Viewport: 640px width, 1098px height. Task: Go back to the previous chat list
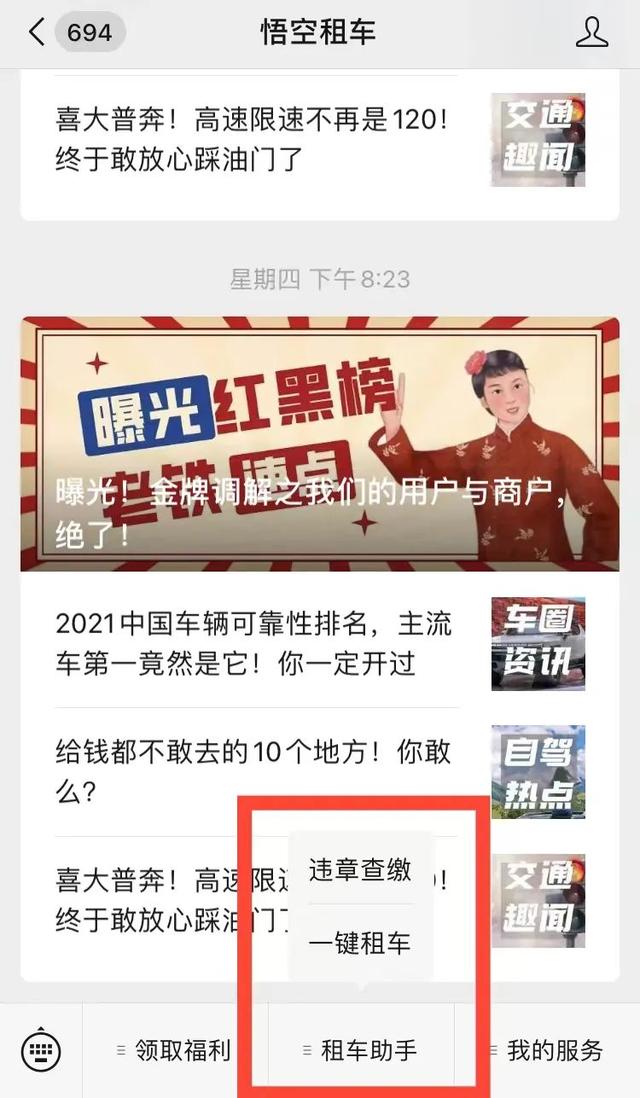38,33
